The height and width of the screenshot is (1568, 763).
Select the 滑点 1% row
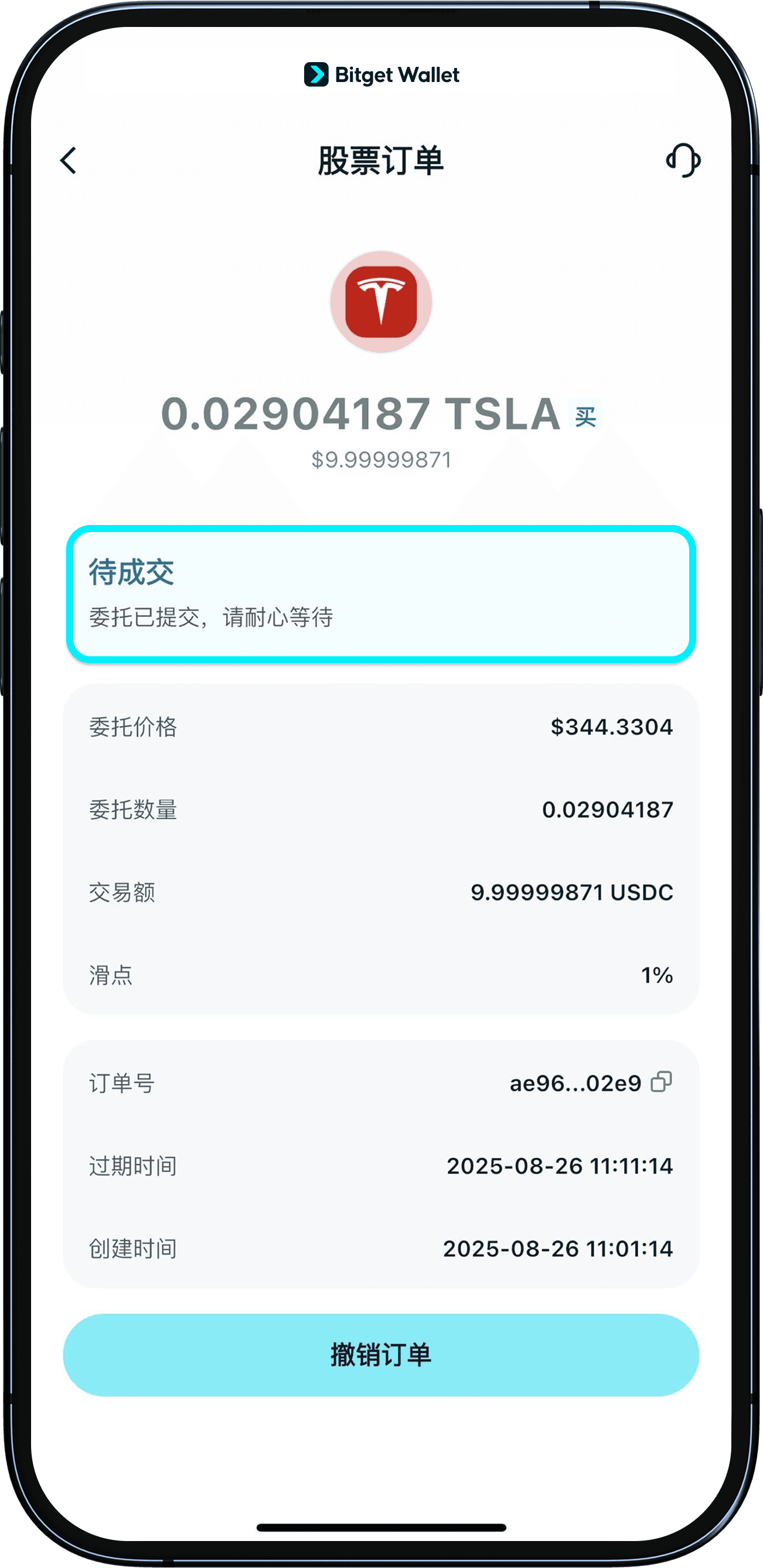[382, 976]
